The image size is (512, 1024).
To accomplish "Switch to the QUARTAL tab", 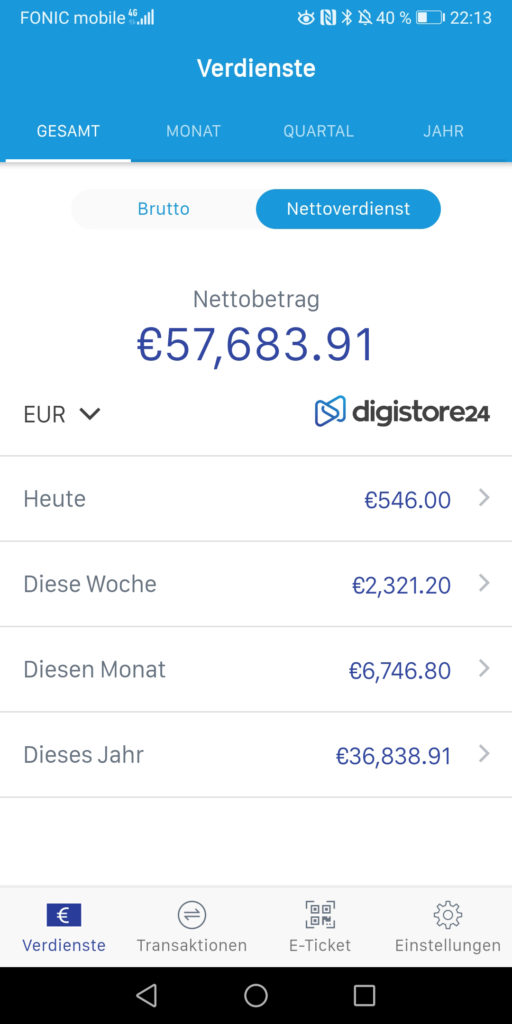I will pyautogui.click(x=319, y=131).
